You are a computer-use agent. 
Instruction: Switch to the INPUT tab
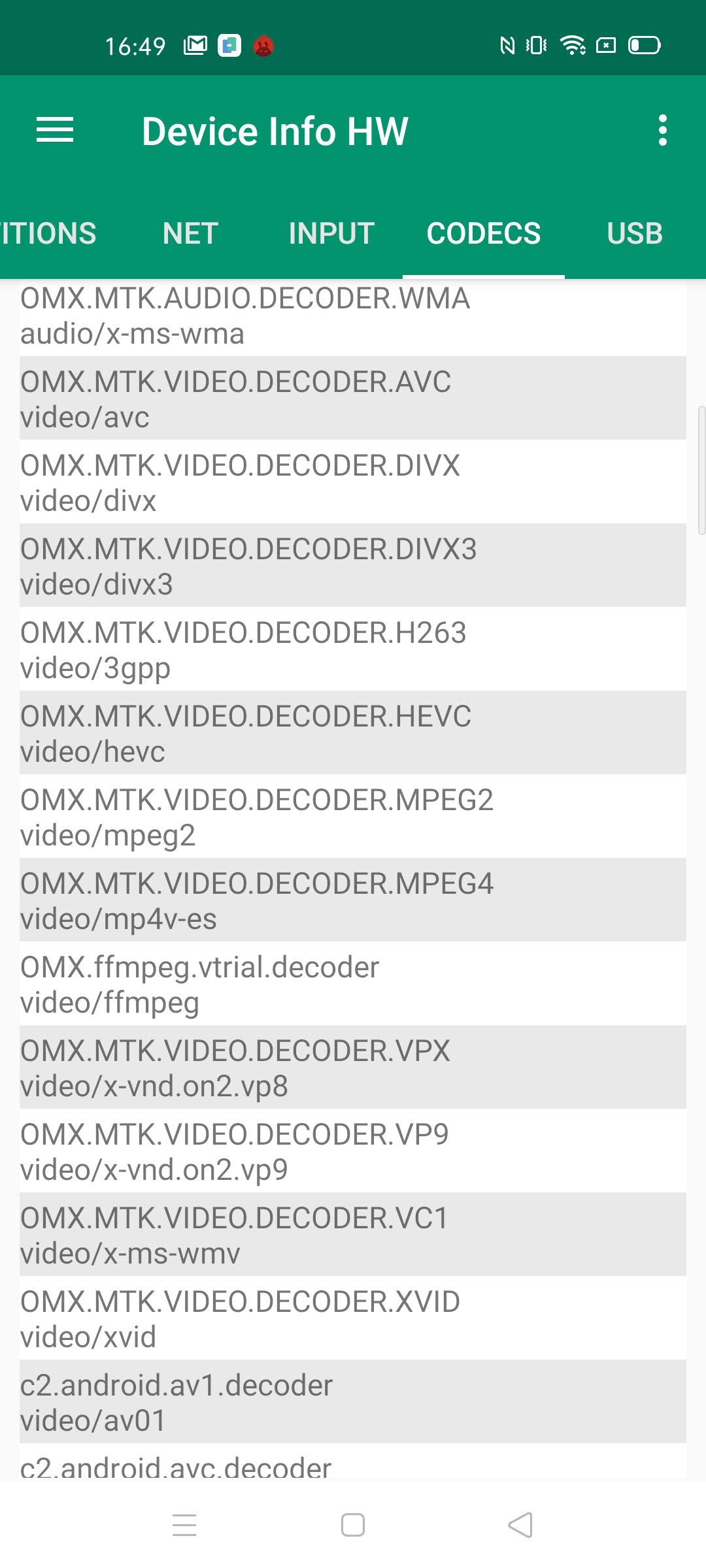pos(331,234)
